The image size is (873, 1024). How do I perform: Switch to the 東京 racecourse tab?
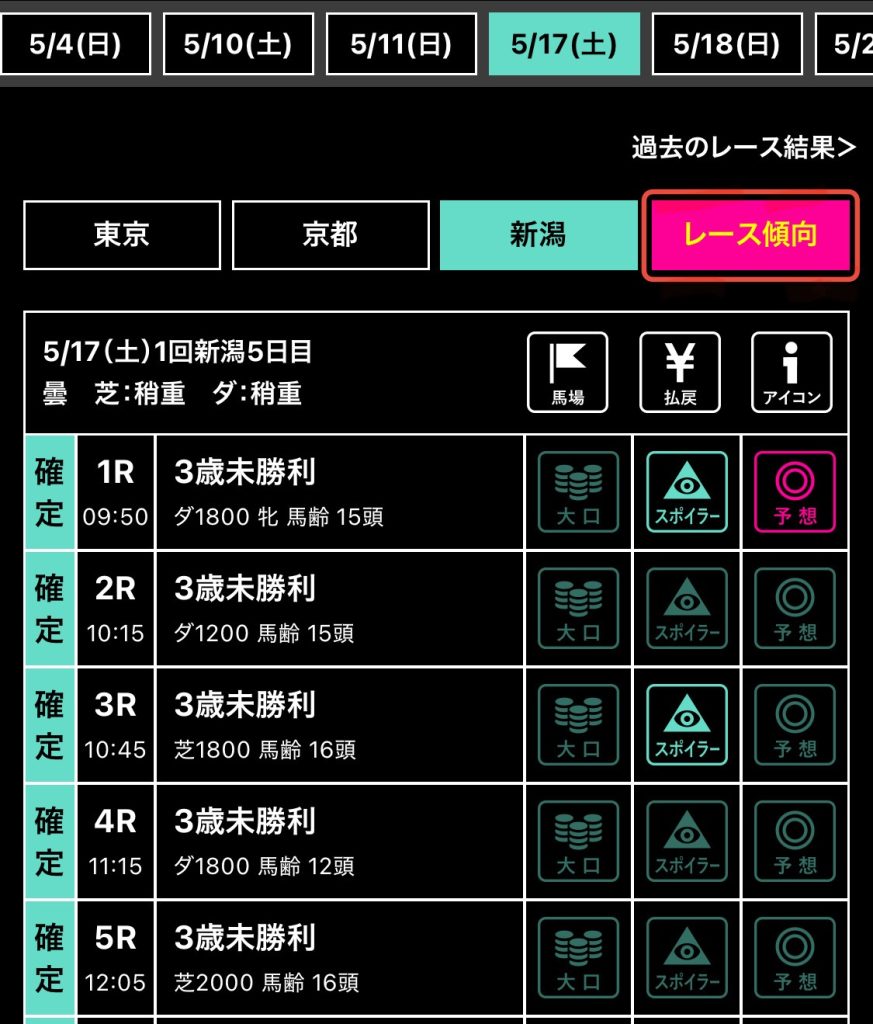point(122,235)
